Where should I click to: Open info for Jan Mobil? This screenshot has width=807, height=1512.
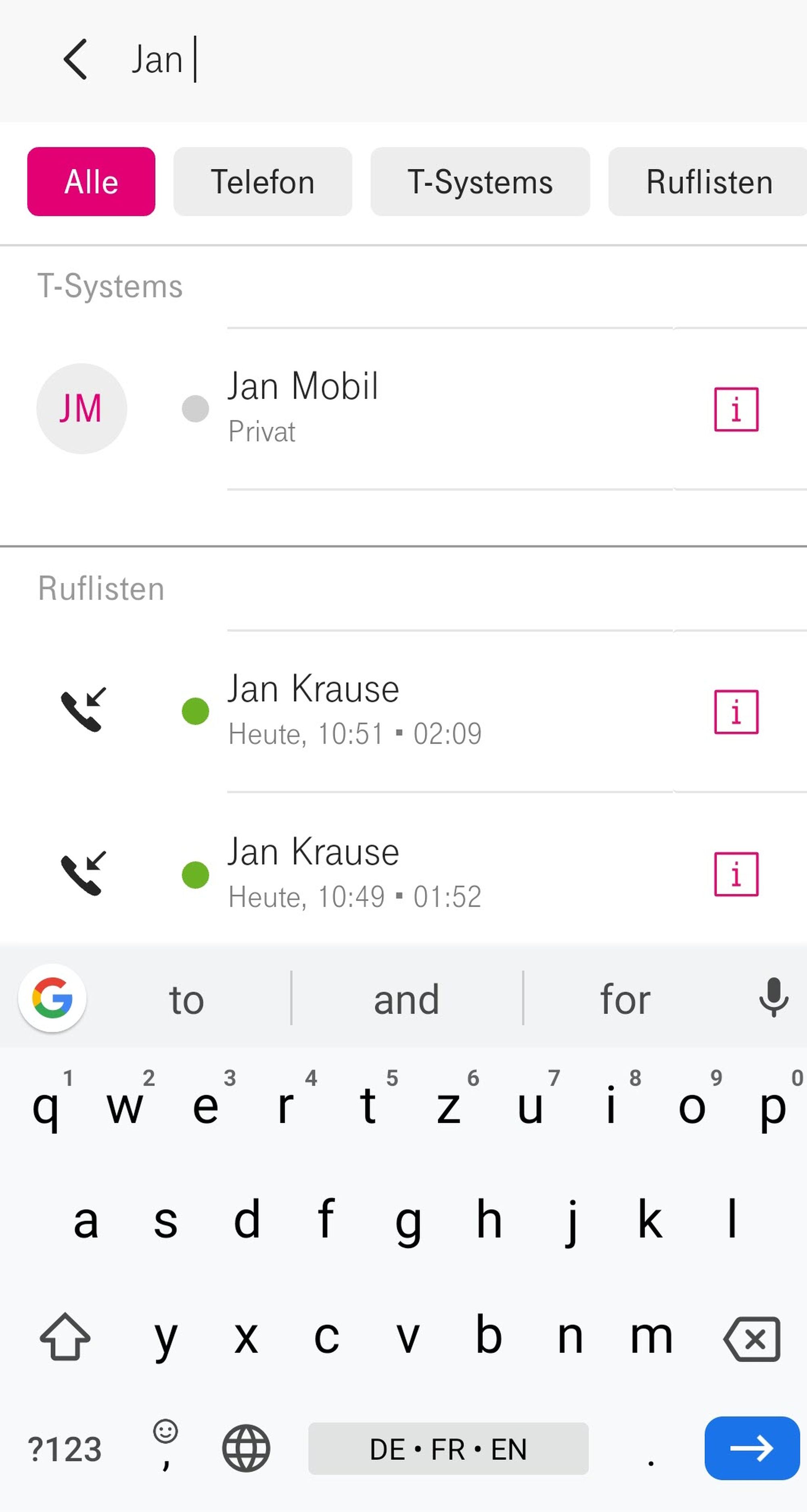[736, 409]
